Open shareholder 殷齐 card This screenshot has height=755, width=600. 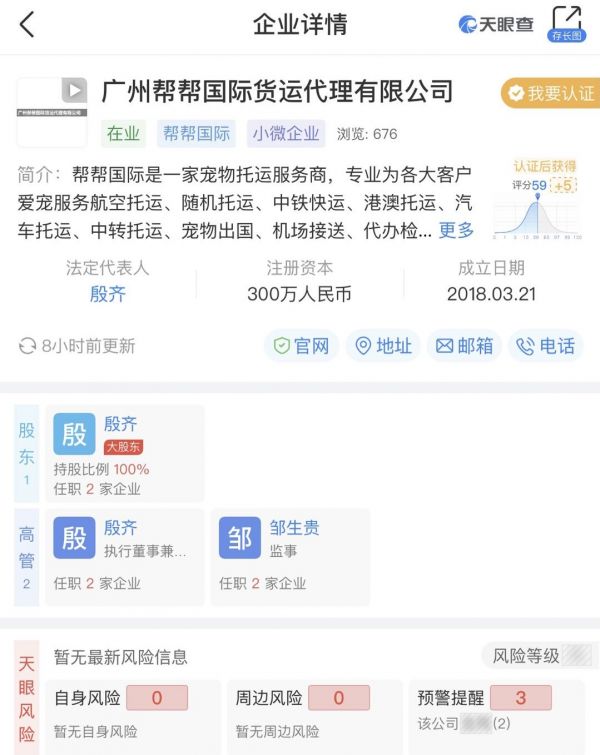pos(124,453)
